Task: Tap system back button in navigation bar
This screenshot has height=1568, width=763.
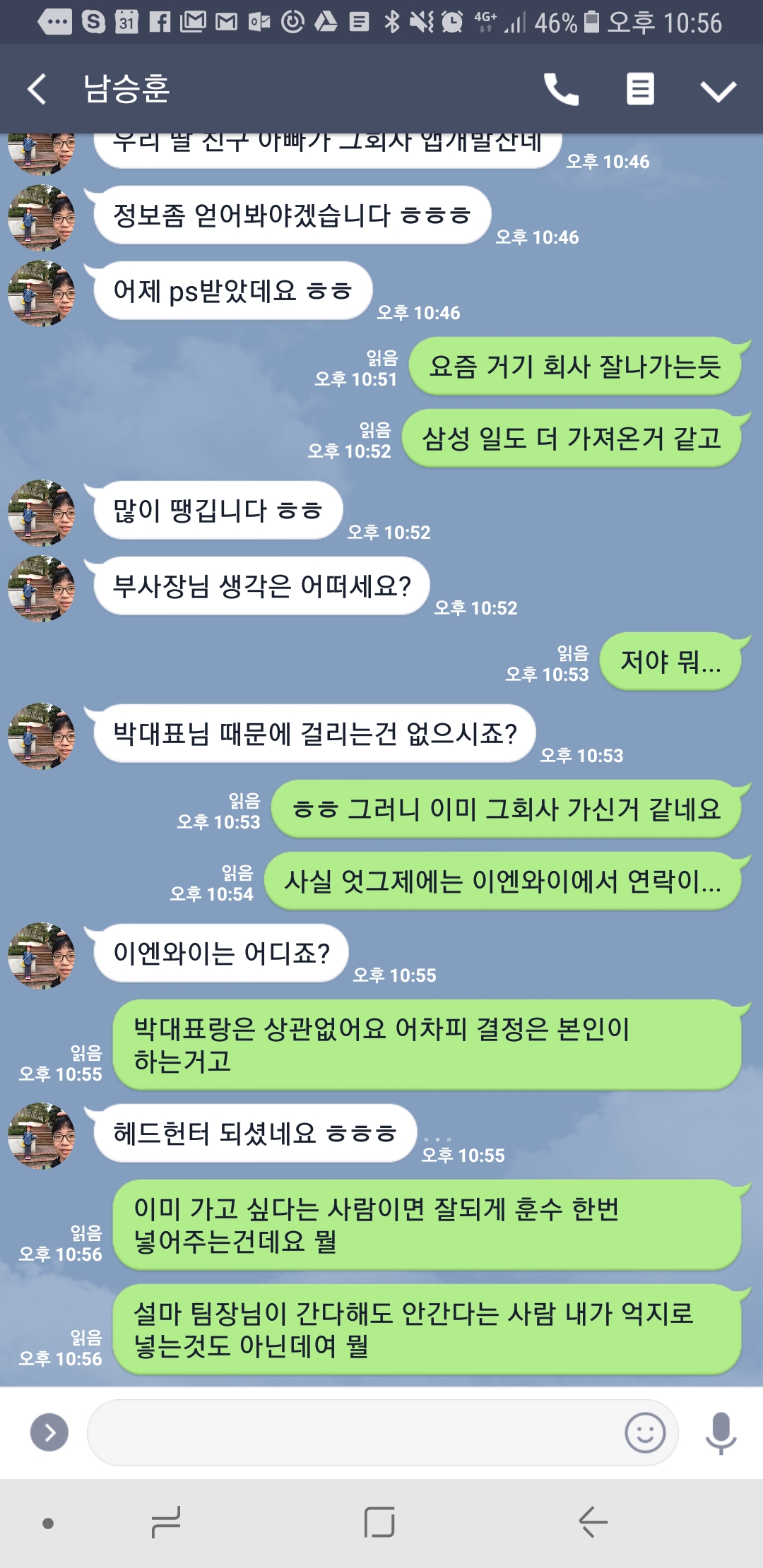Action: pyautogui.click(x=593, y=1521)
